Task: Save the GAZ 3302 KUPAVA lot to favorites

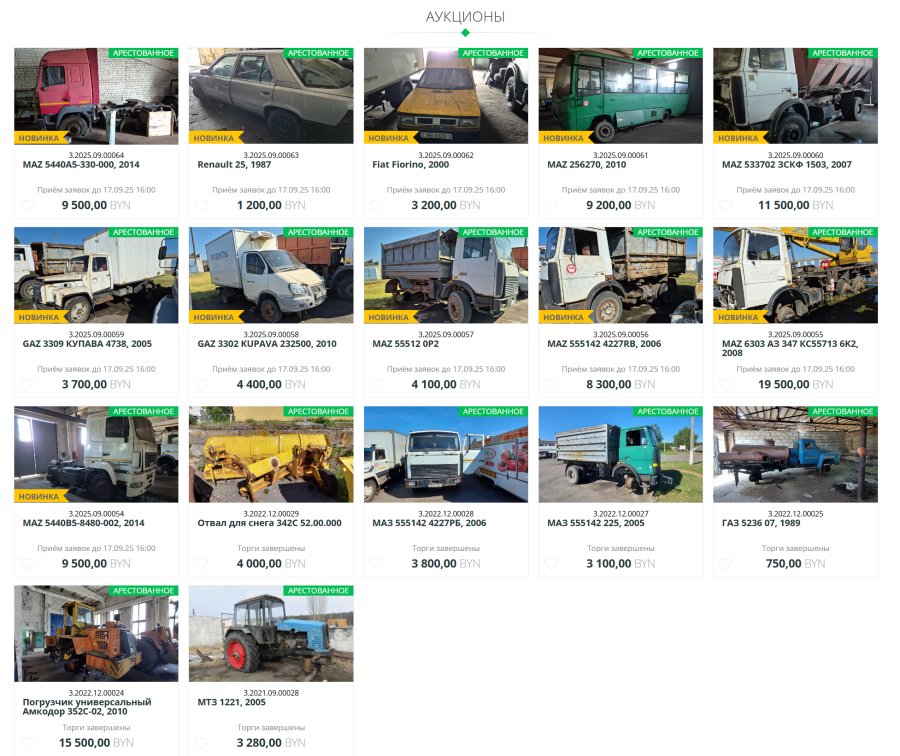Action: (201, 384)
